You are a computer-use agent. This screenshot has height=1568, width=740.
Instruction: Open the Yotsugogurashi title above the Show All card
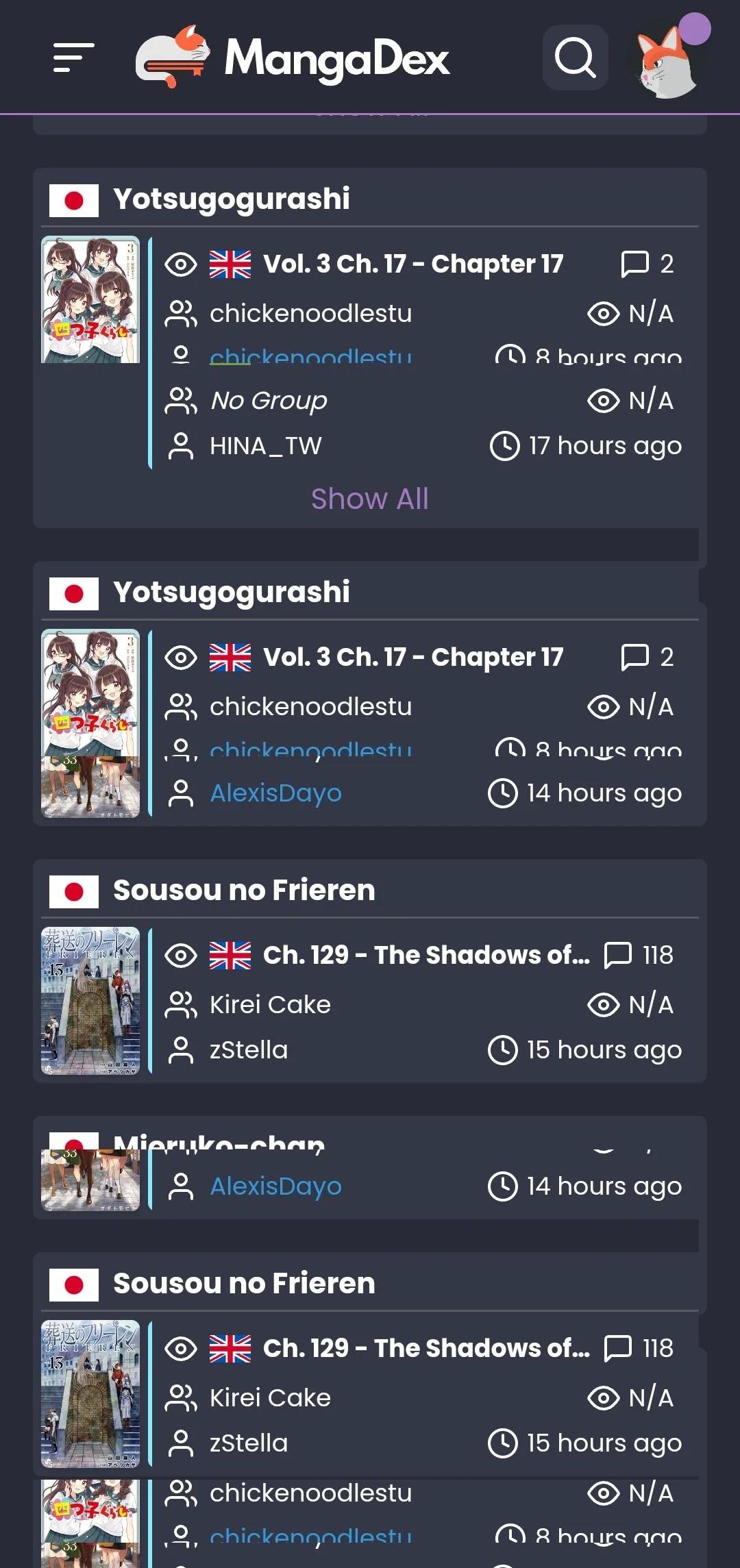tap(232, 199)
